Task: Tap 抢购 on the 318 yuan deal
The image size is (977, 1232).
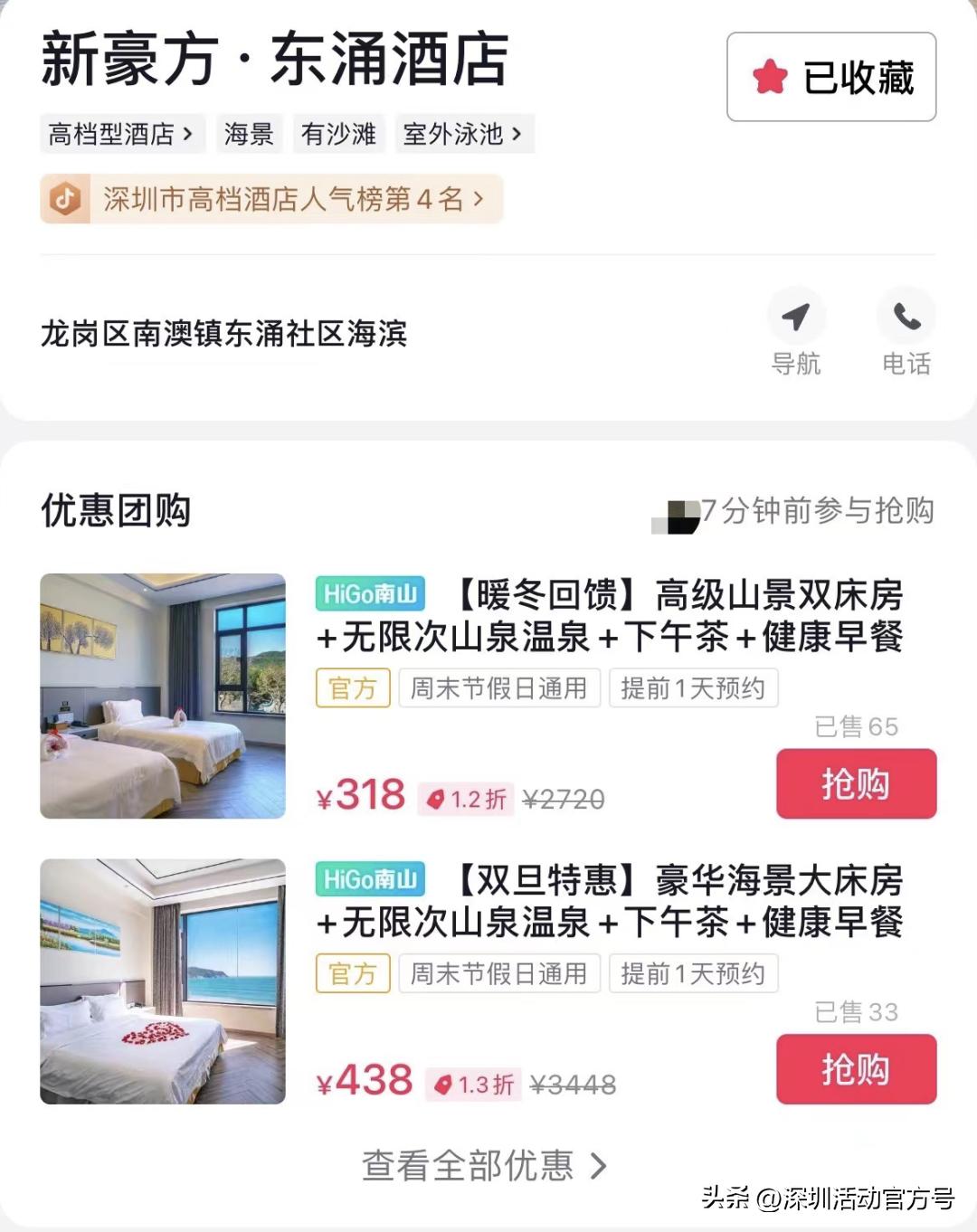Action: [x=855, y=784]
